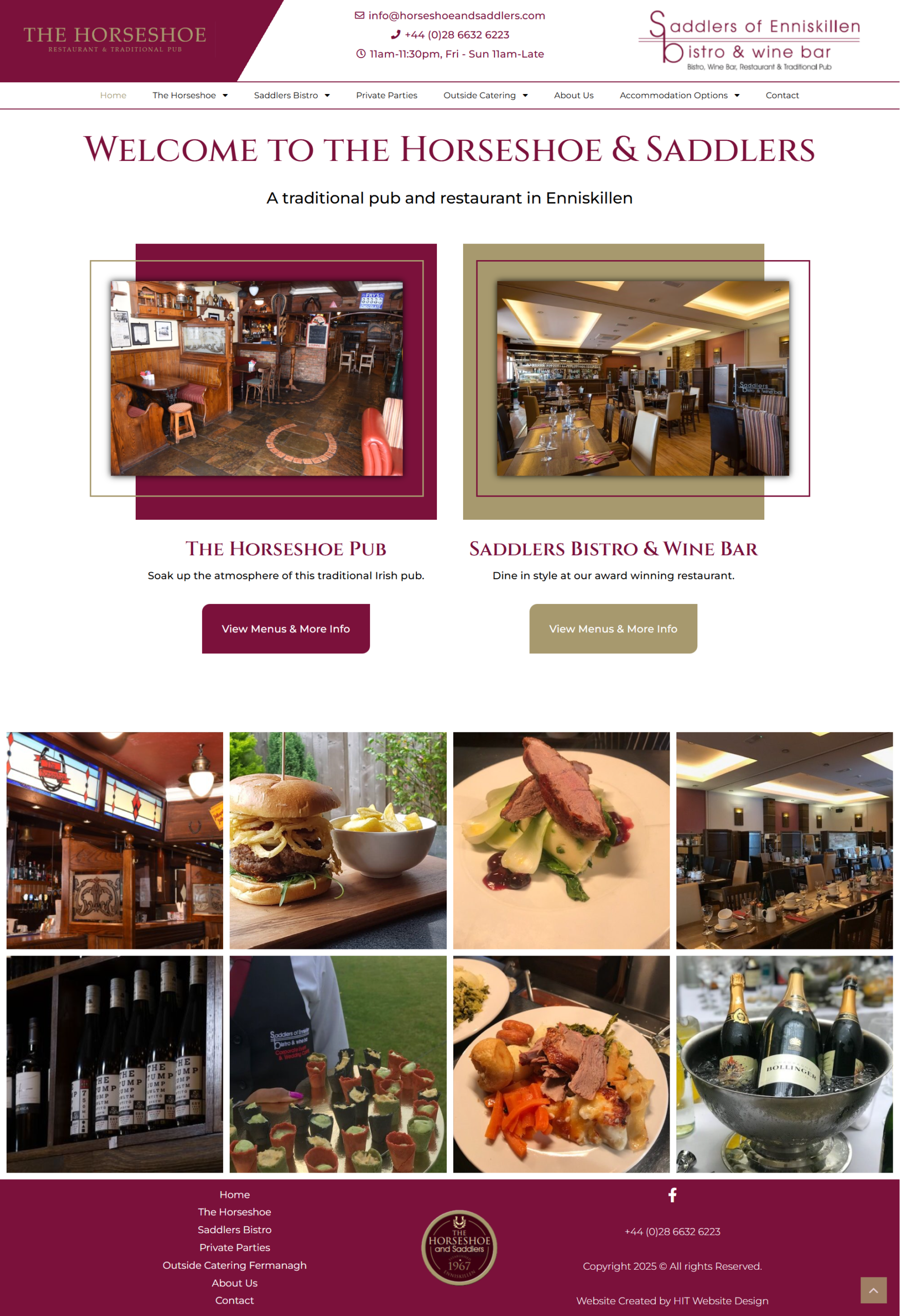Screen dimensions: 900x1316
Task: Open the burger photo in the gallery
Action: pyautogui.click(x=338, y=840)
